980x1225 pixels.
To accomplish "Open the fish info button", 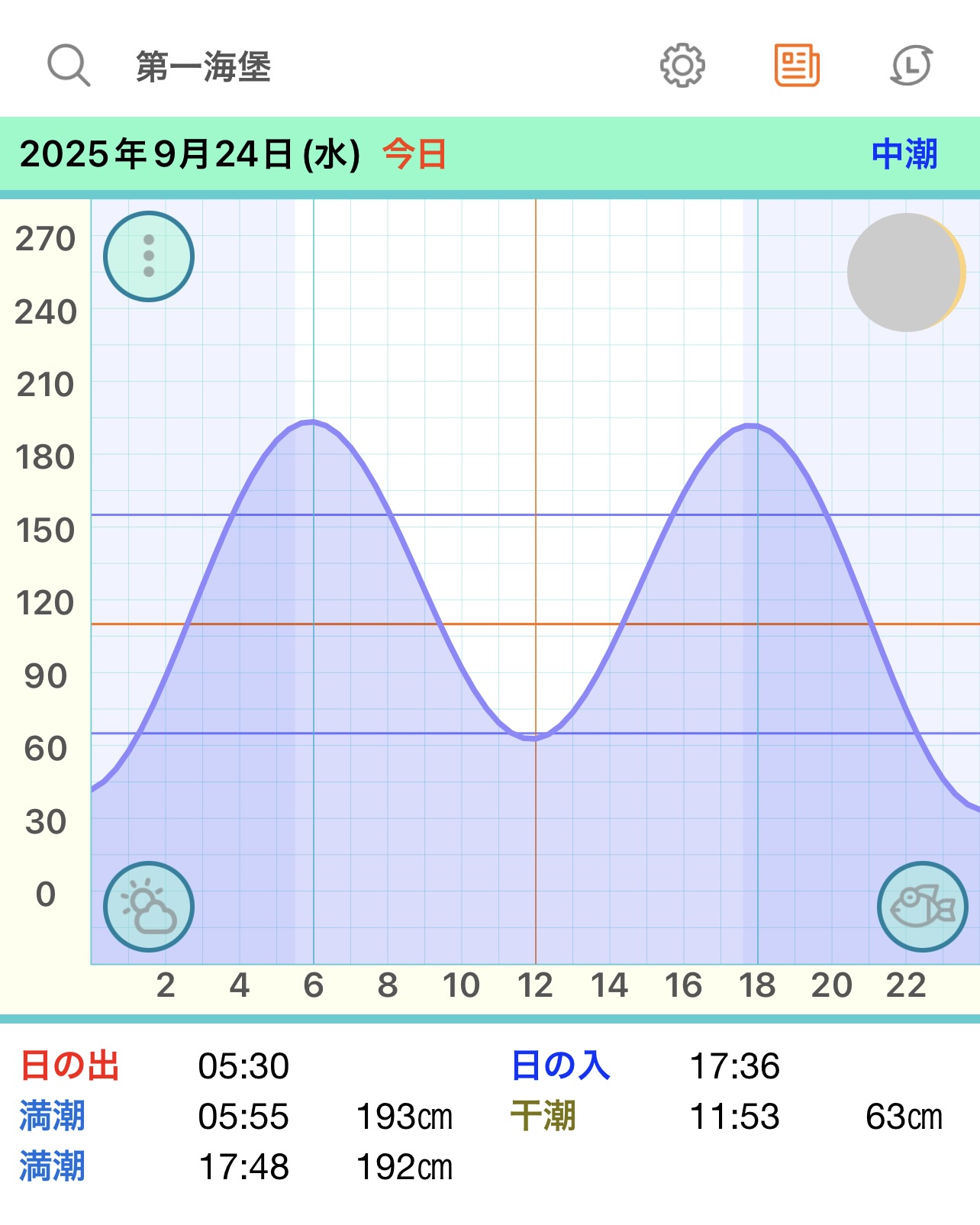I will pos(923,907).
